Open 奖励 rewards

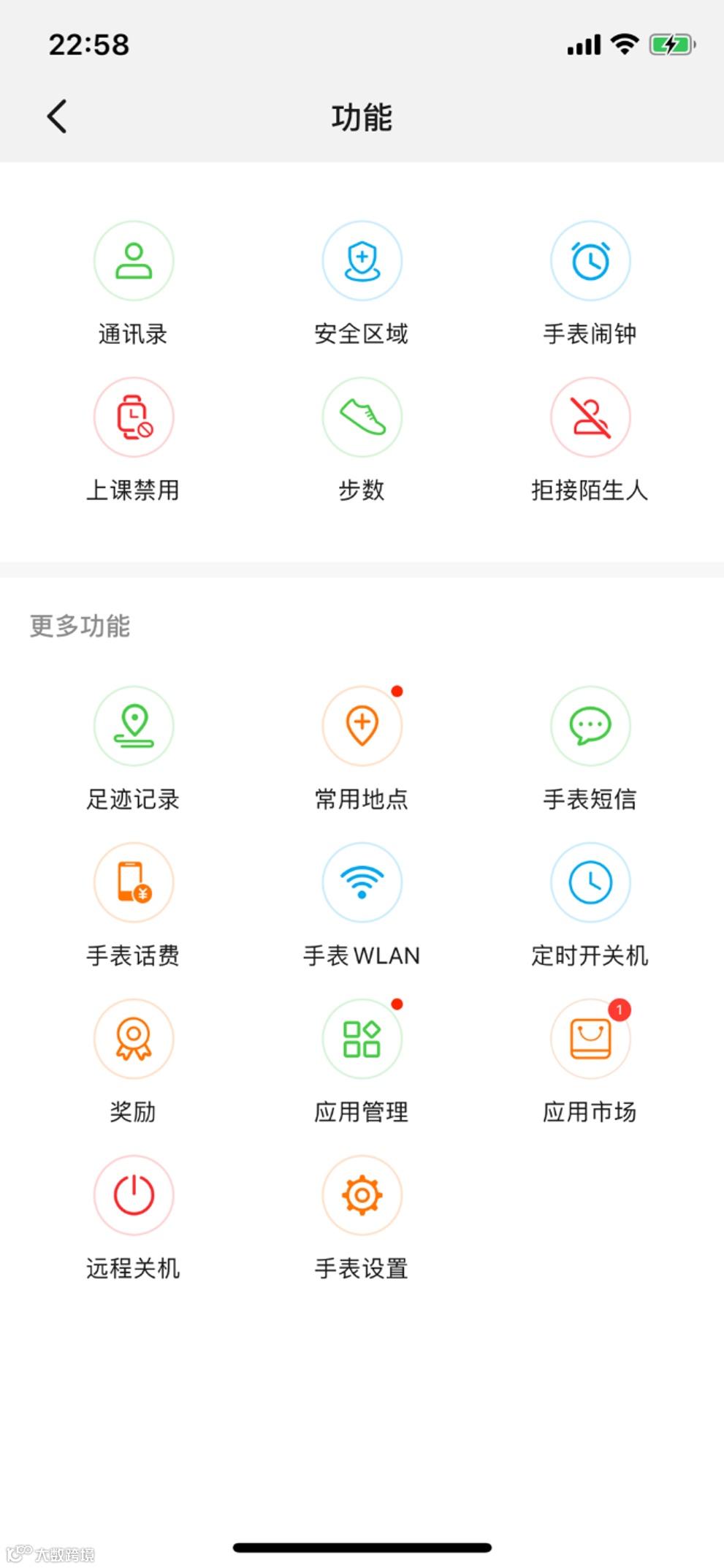point(134,1039)
